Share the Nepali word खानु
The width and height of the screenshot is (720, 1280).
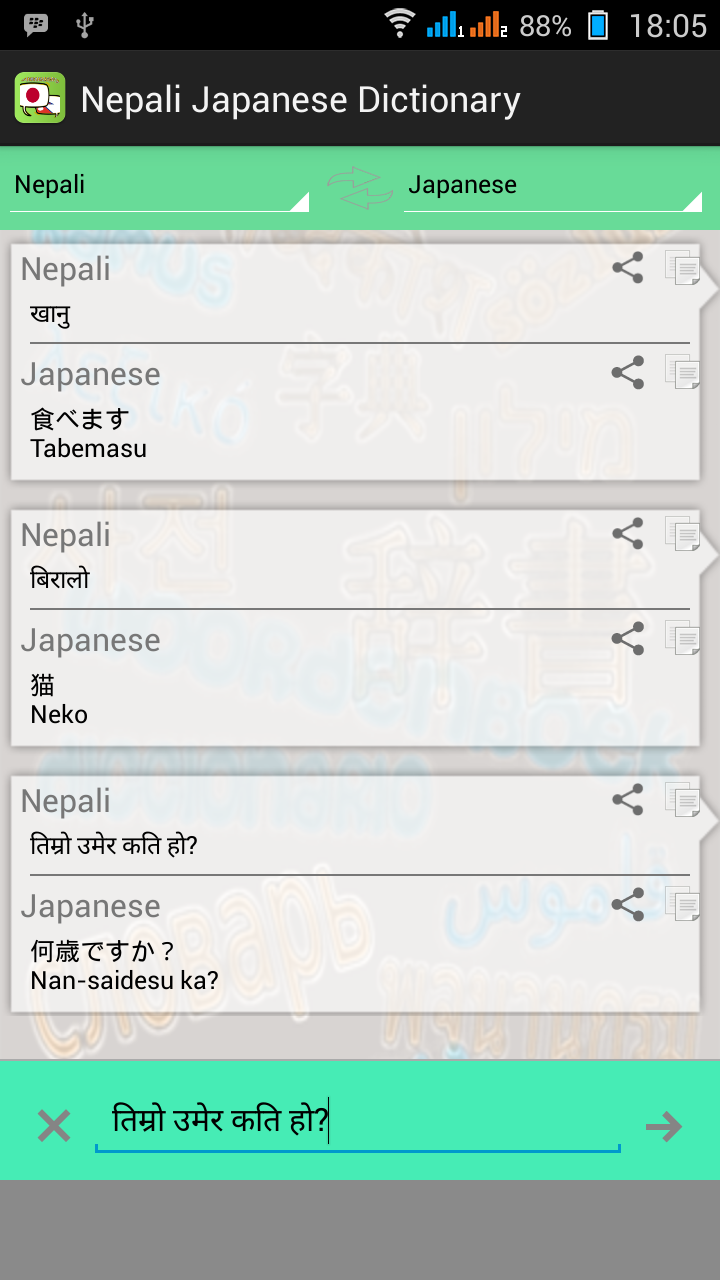(627, 268)
